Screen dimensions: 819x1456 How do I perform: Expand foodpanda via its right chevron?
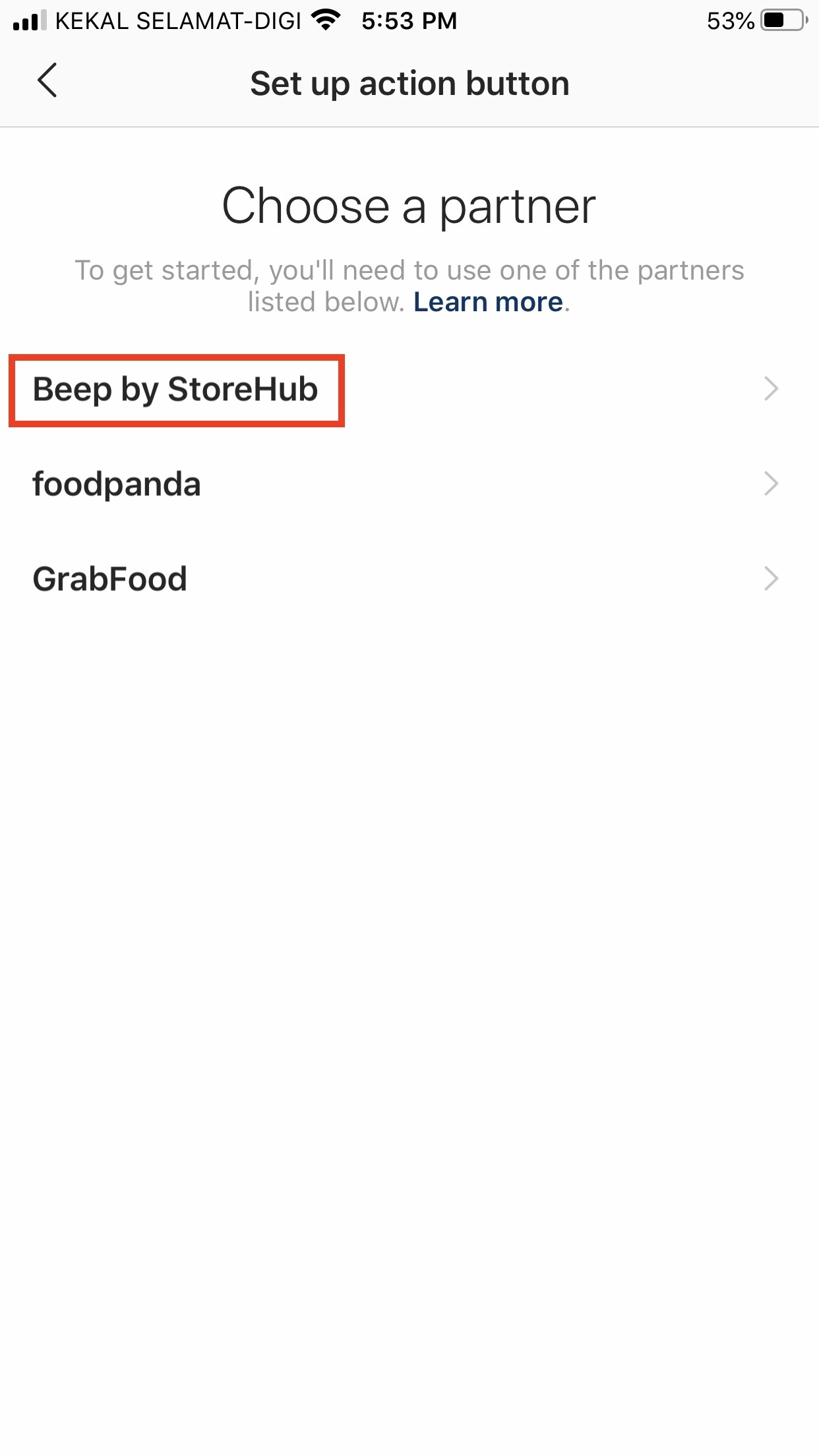[773, 485]
